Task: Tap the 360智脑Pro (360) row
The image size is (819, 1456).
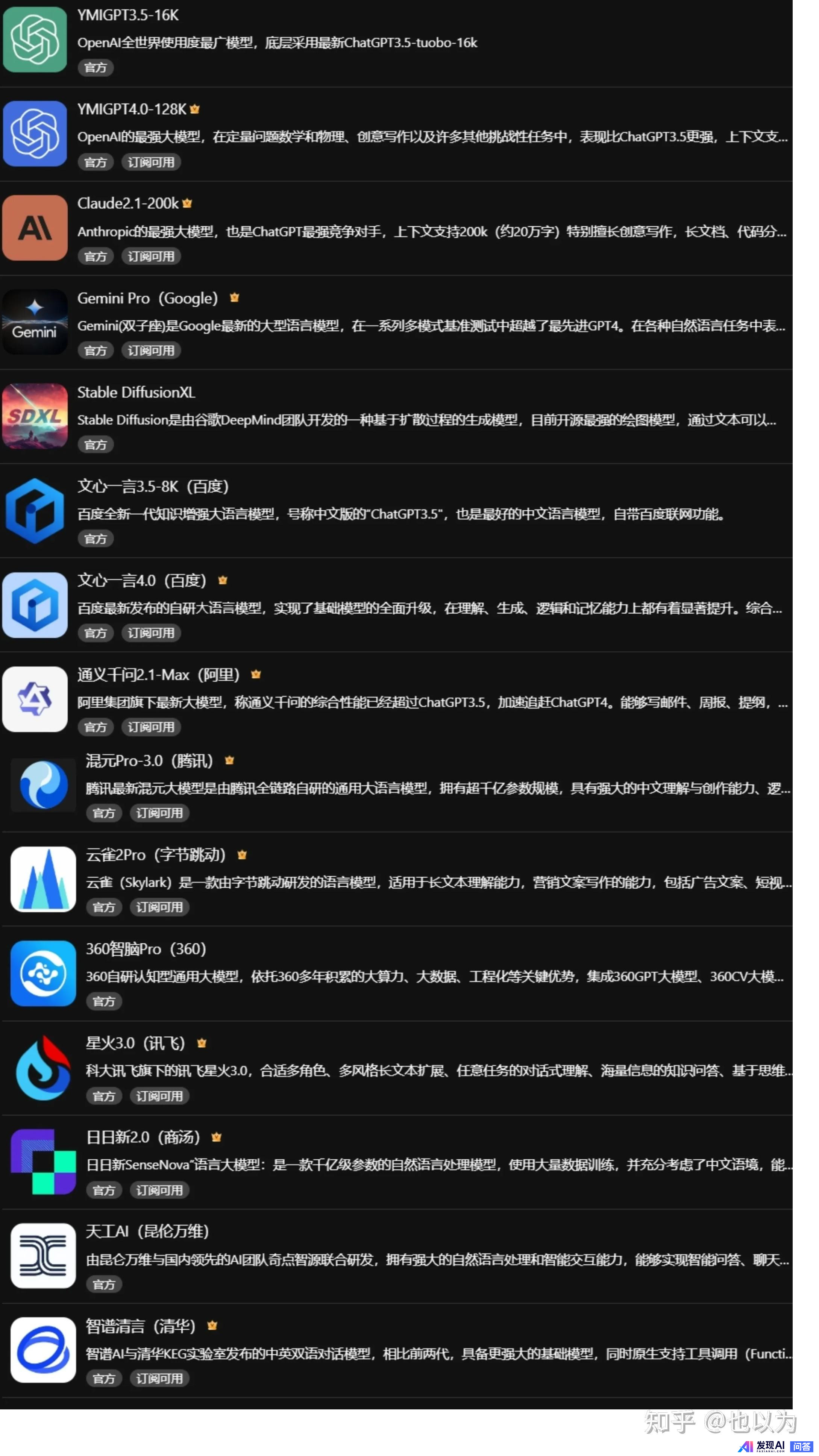Action: click(146, 949)
